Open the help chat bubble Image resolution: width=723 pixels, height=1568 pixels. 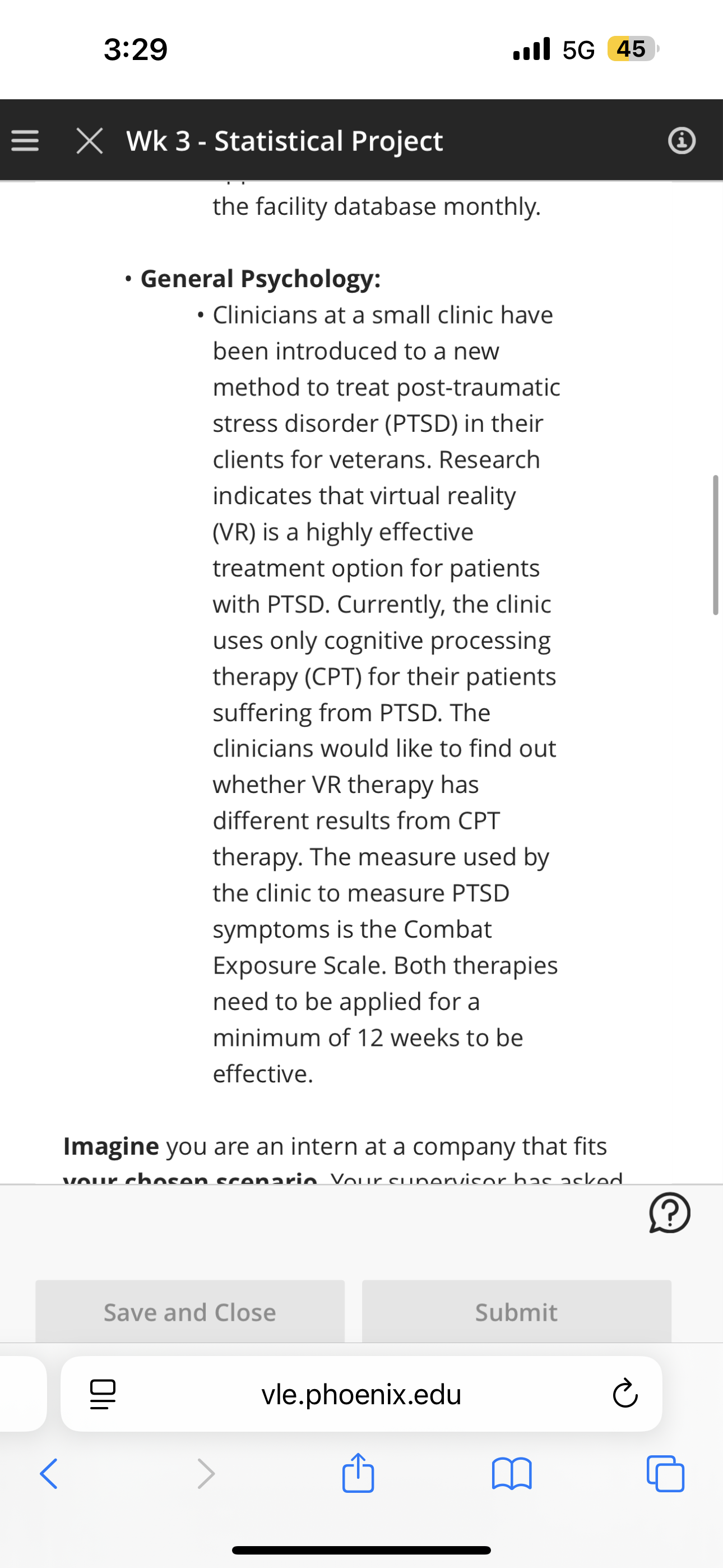click(669, 1213)
